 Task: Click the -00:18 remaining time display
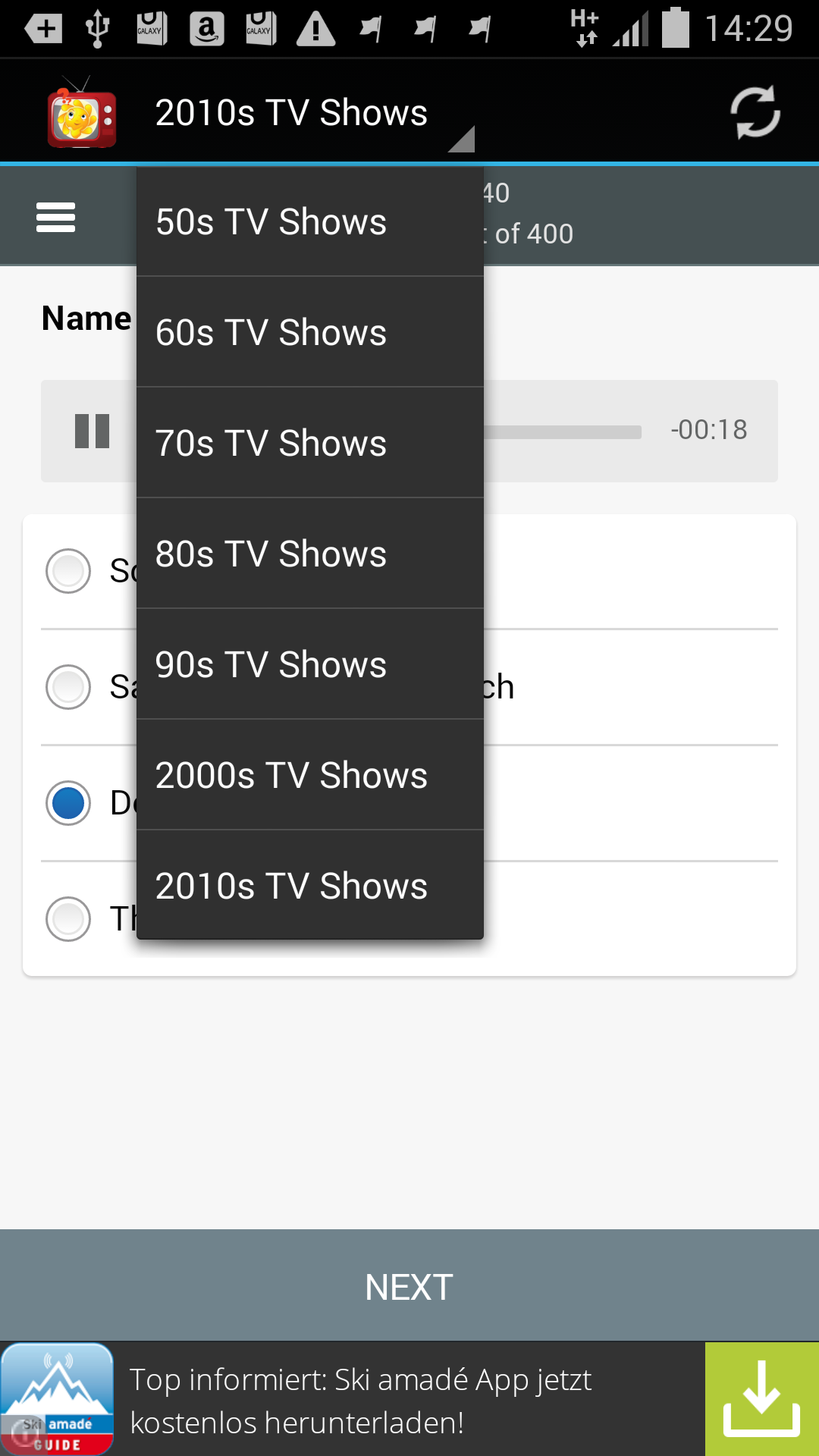[x=709, y=429]
